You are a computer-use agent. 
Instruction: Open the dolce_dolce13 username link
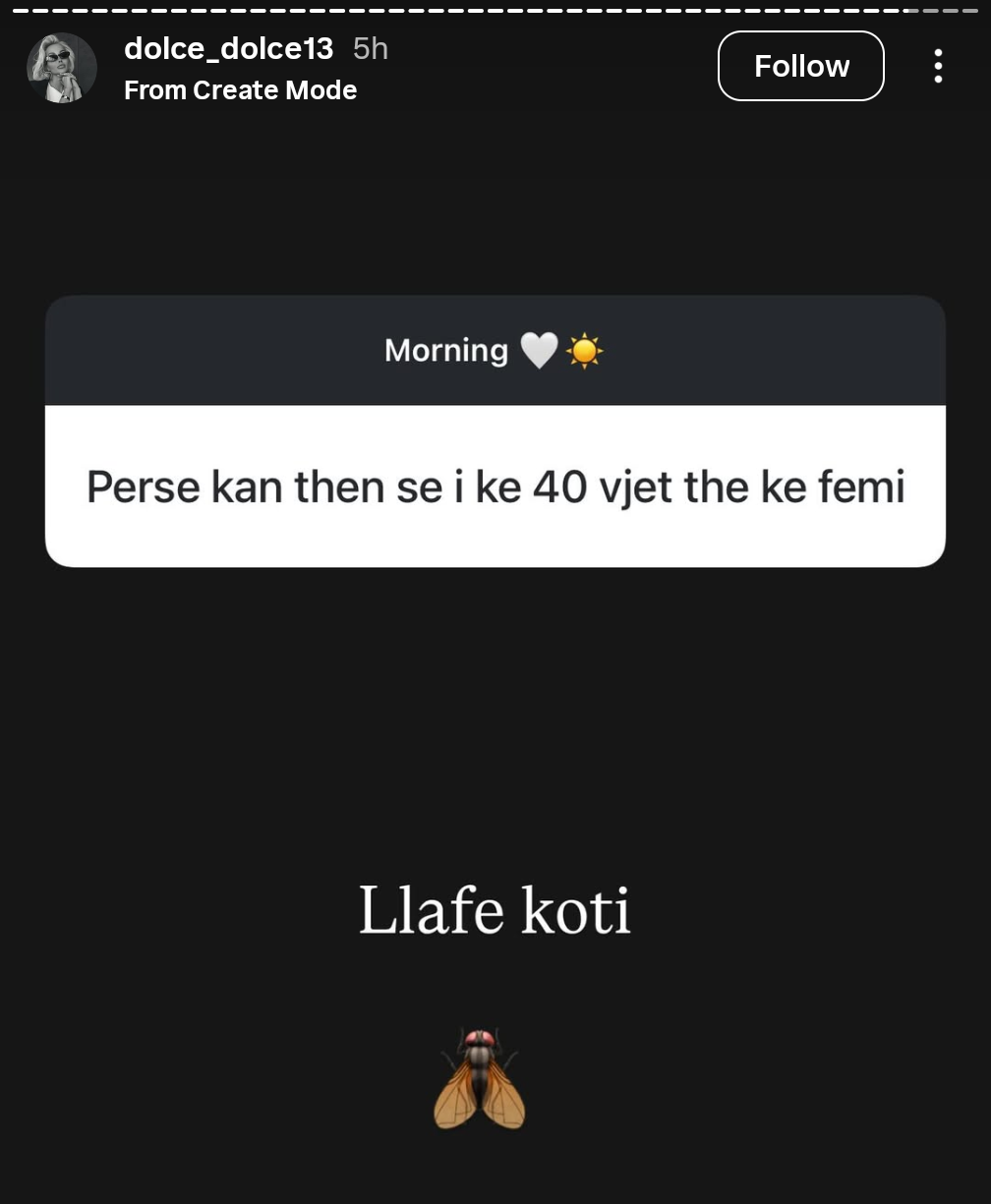(x=228, y=48)
